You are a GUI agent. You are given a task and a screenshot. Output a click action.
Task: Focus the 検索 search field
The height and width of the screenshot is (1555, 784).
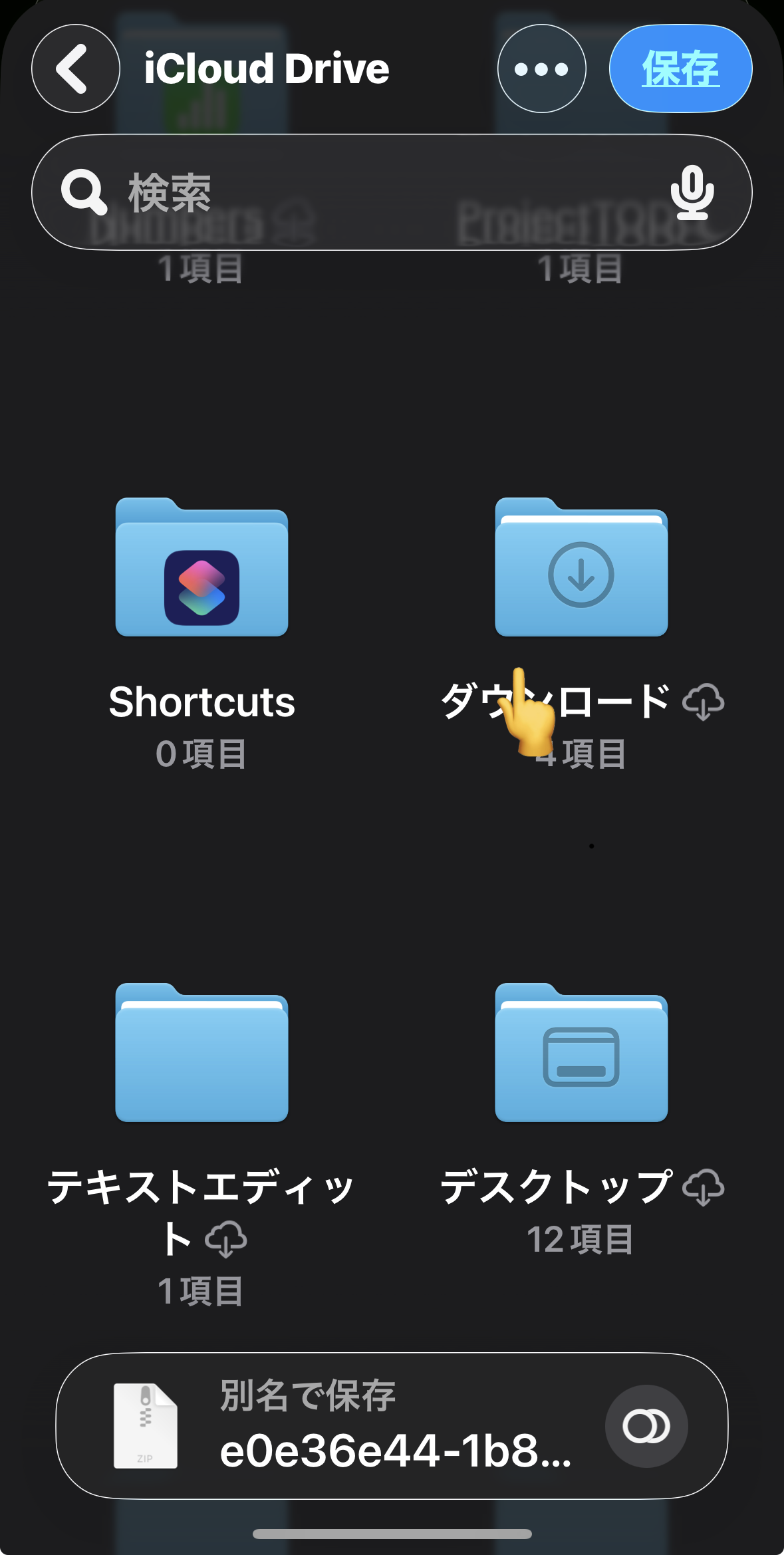[372, 193]
